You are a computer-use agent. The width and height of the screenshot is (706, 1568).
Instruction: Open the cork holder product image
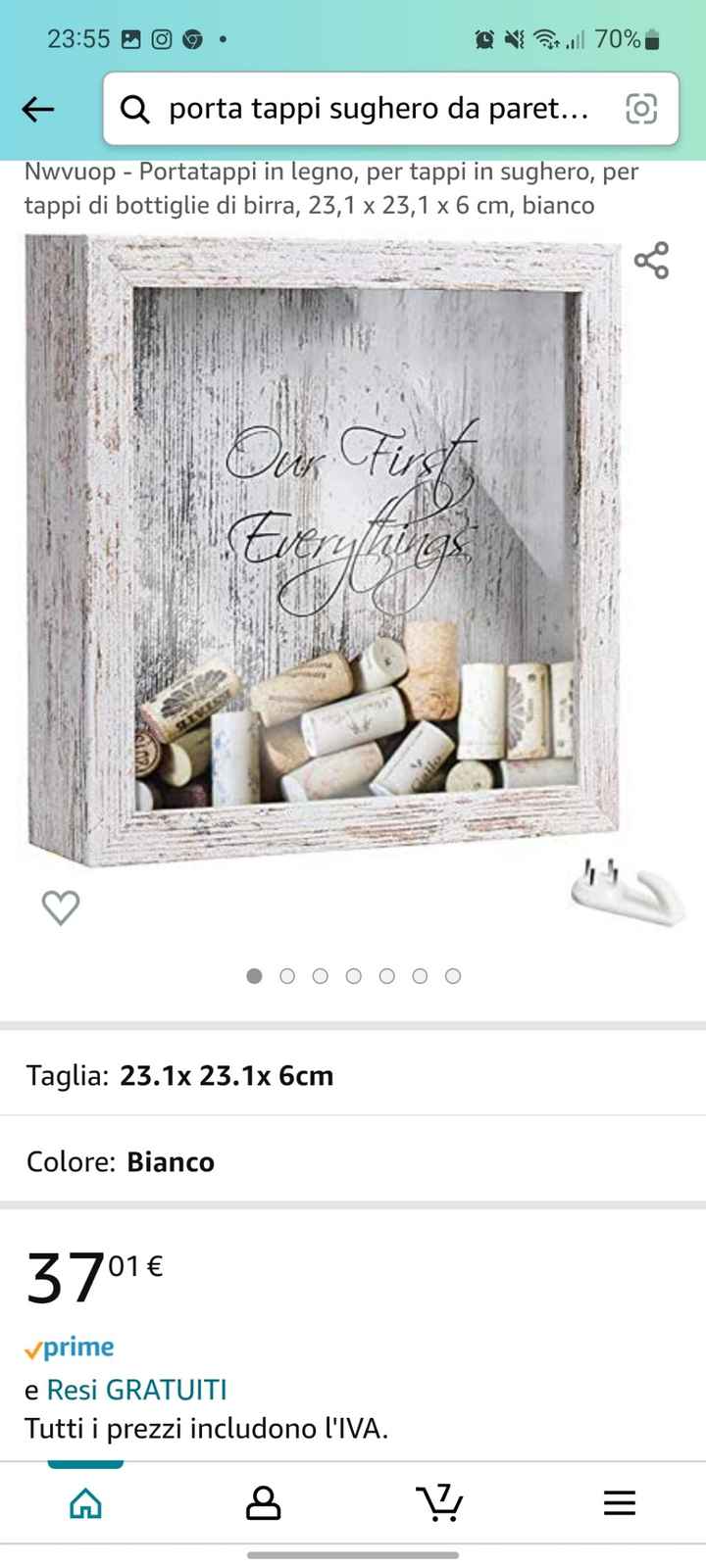[324, 549]
